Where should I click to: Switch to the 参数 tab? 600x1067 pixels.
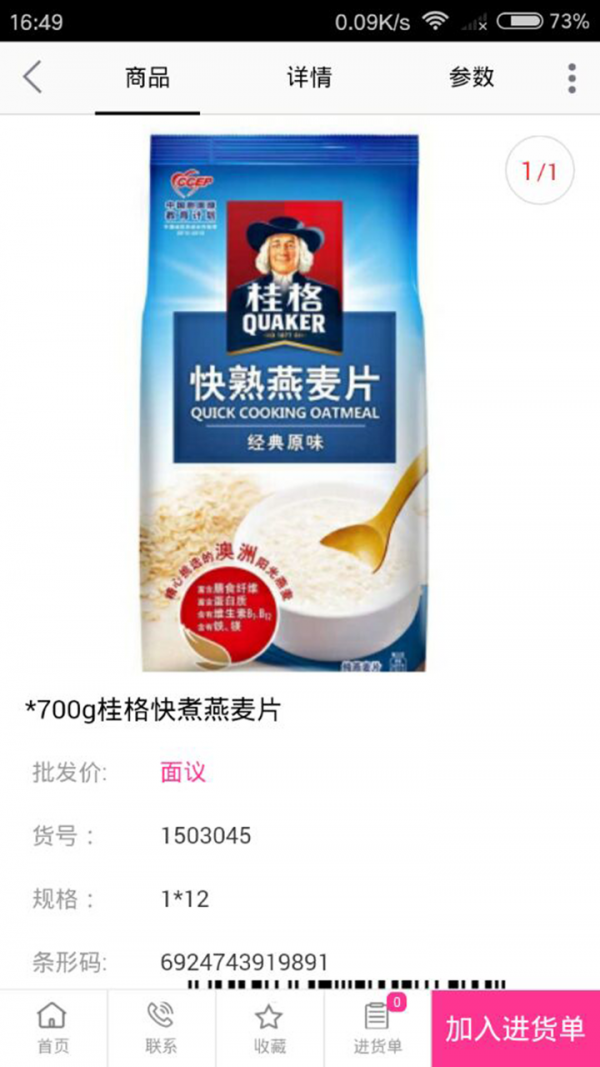[x=471, y=78]
